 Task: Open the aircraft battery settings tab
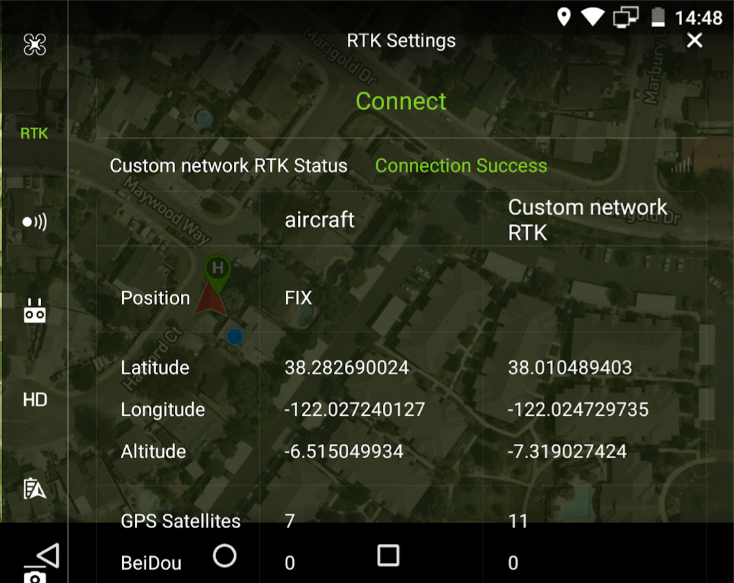(x=34, y=488)
